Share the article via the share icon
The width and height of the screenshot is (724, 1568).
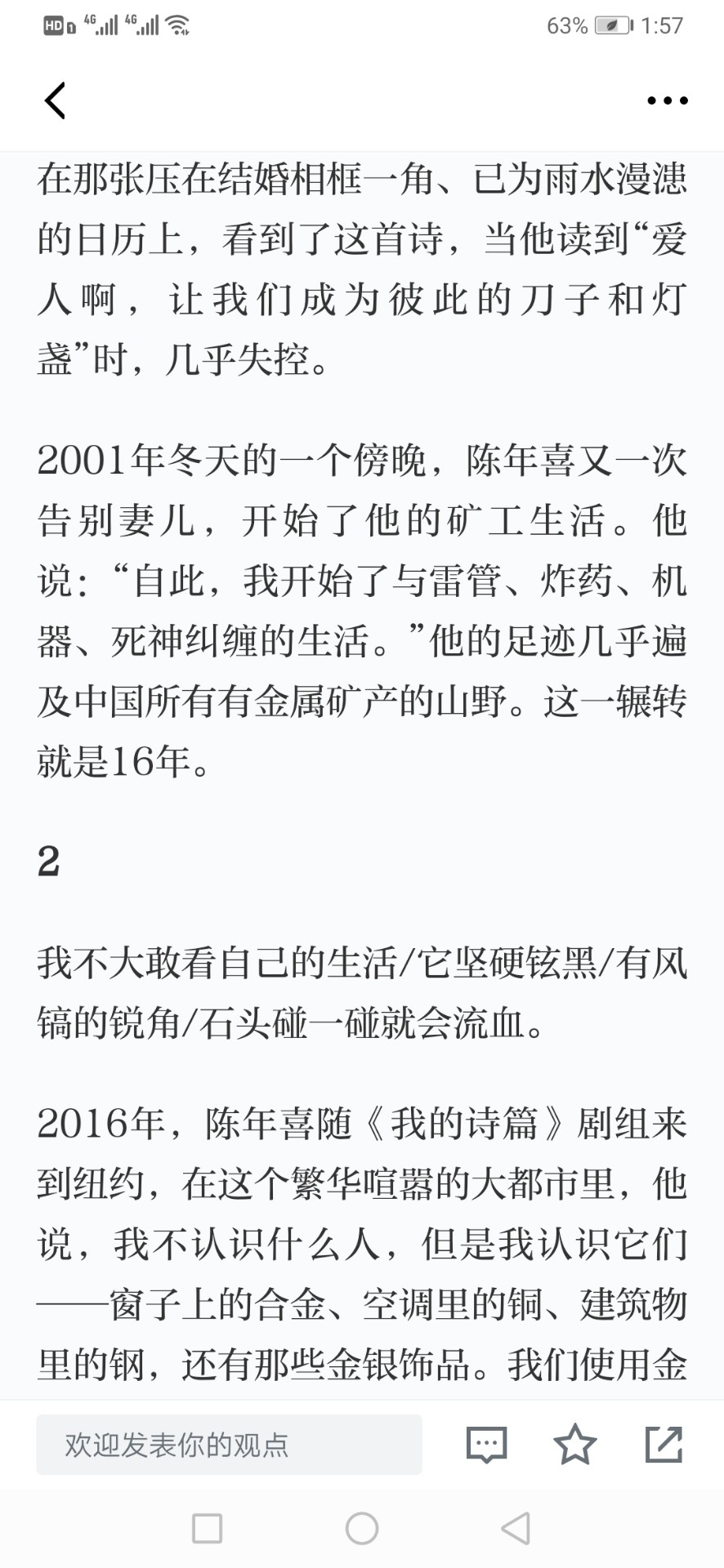(664, 1444)
